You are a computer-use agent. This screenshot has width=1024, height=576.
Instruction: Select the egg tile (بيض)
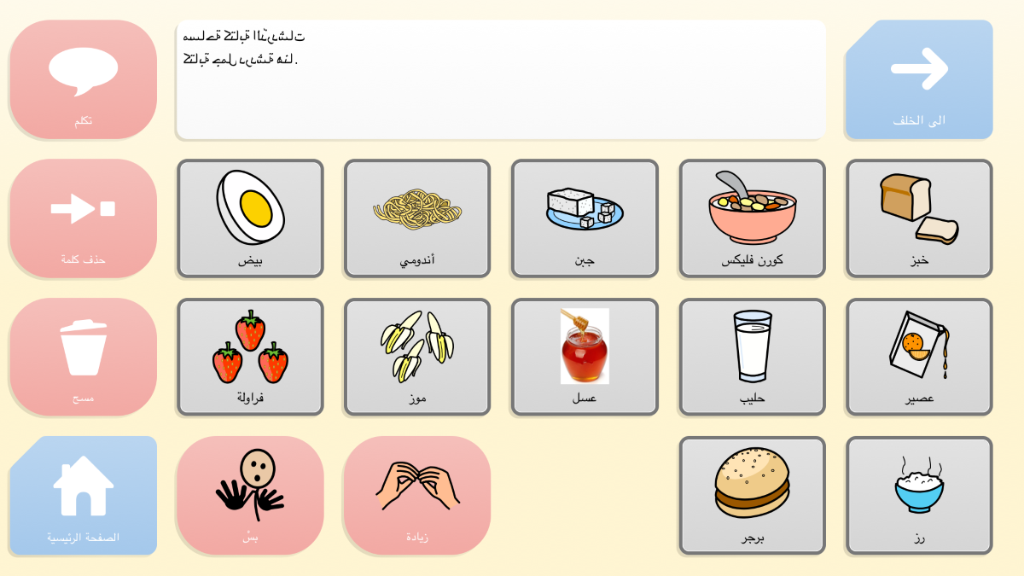click(x=250, y=218)
